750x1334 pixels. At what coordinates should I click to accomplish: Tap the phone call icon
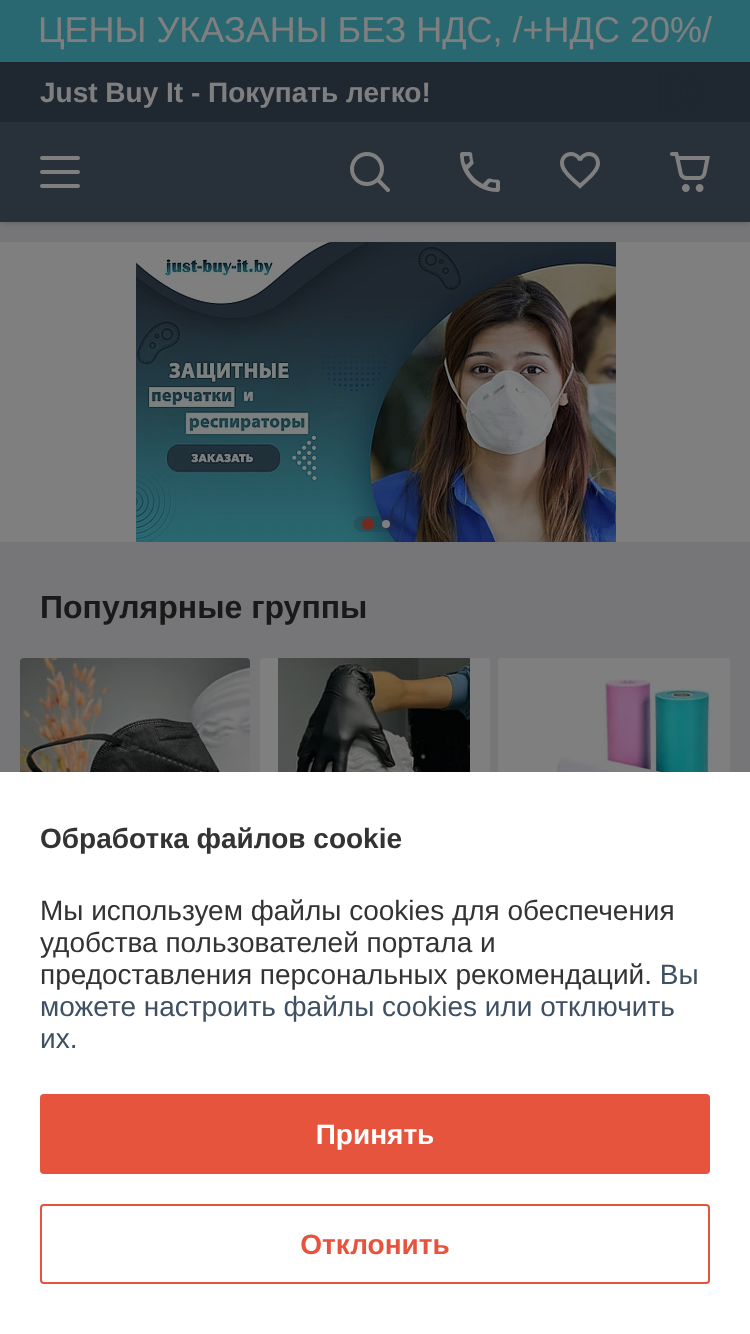point(480,172)
